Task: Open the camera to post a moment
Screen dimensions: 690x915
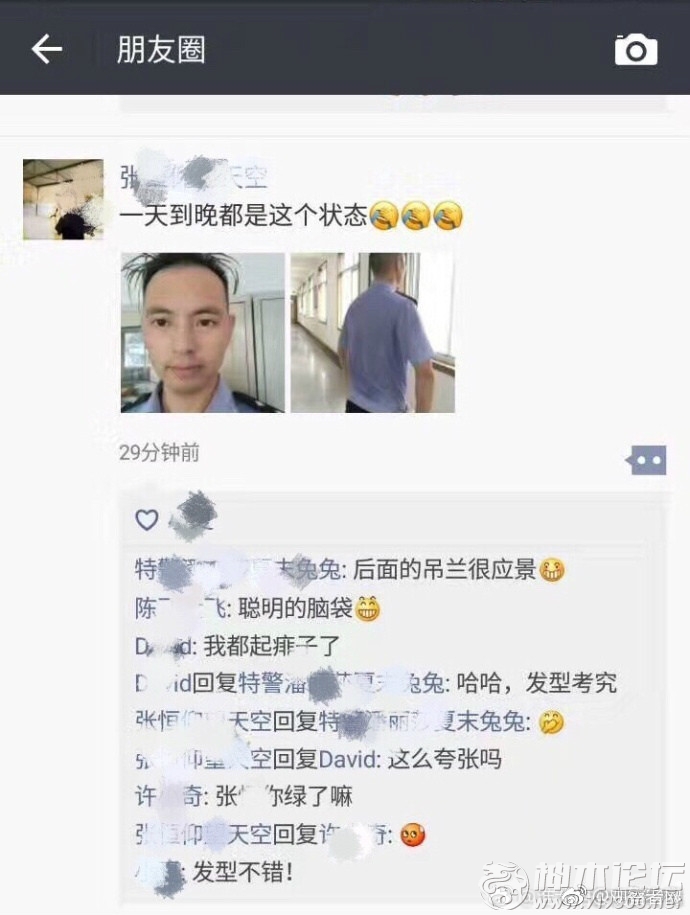Action: [636, 49]
